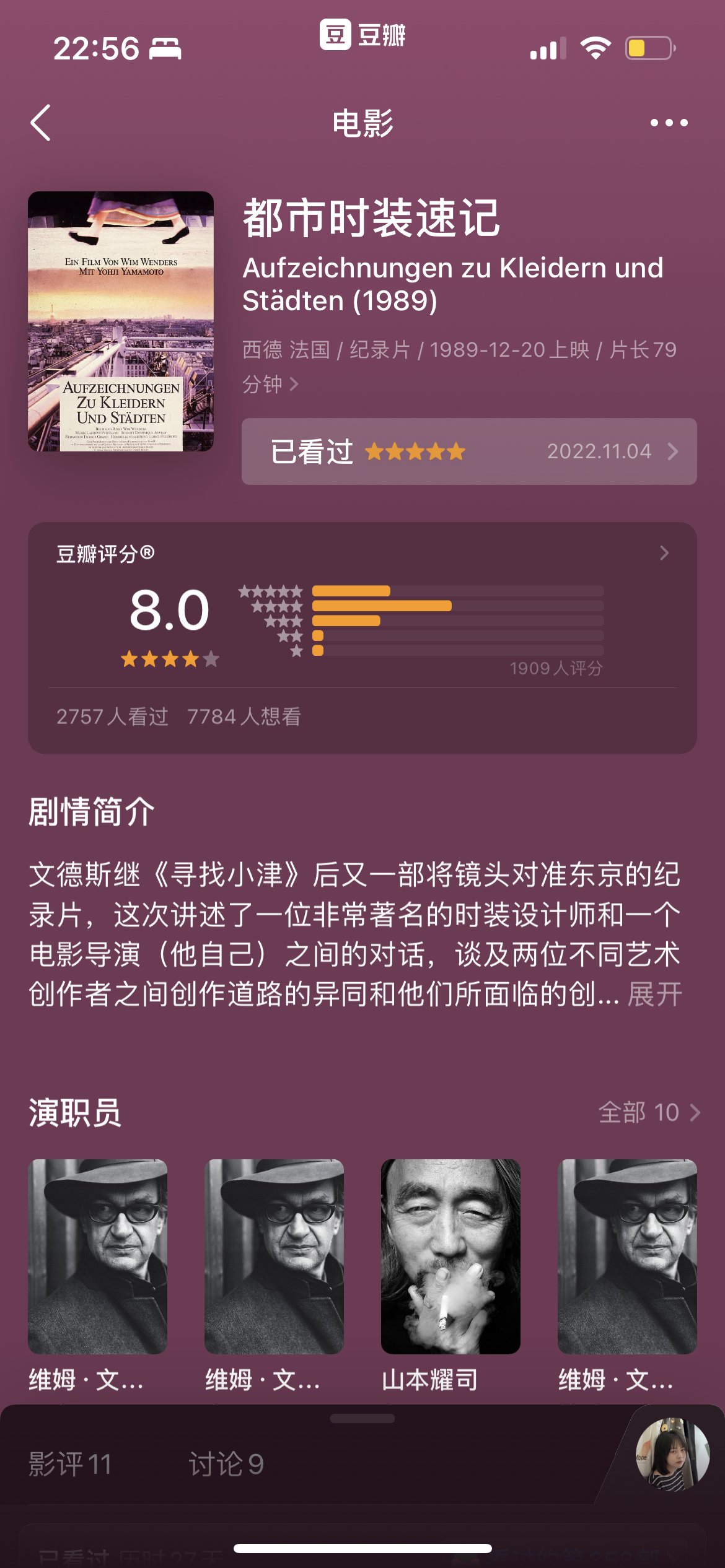Viewport: 725px width, 1568px height.
Task: Switch to the 影评 11 tab
Action: (69, 1465)
